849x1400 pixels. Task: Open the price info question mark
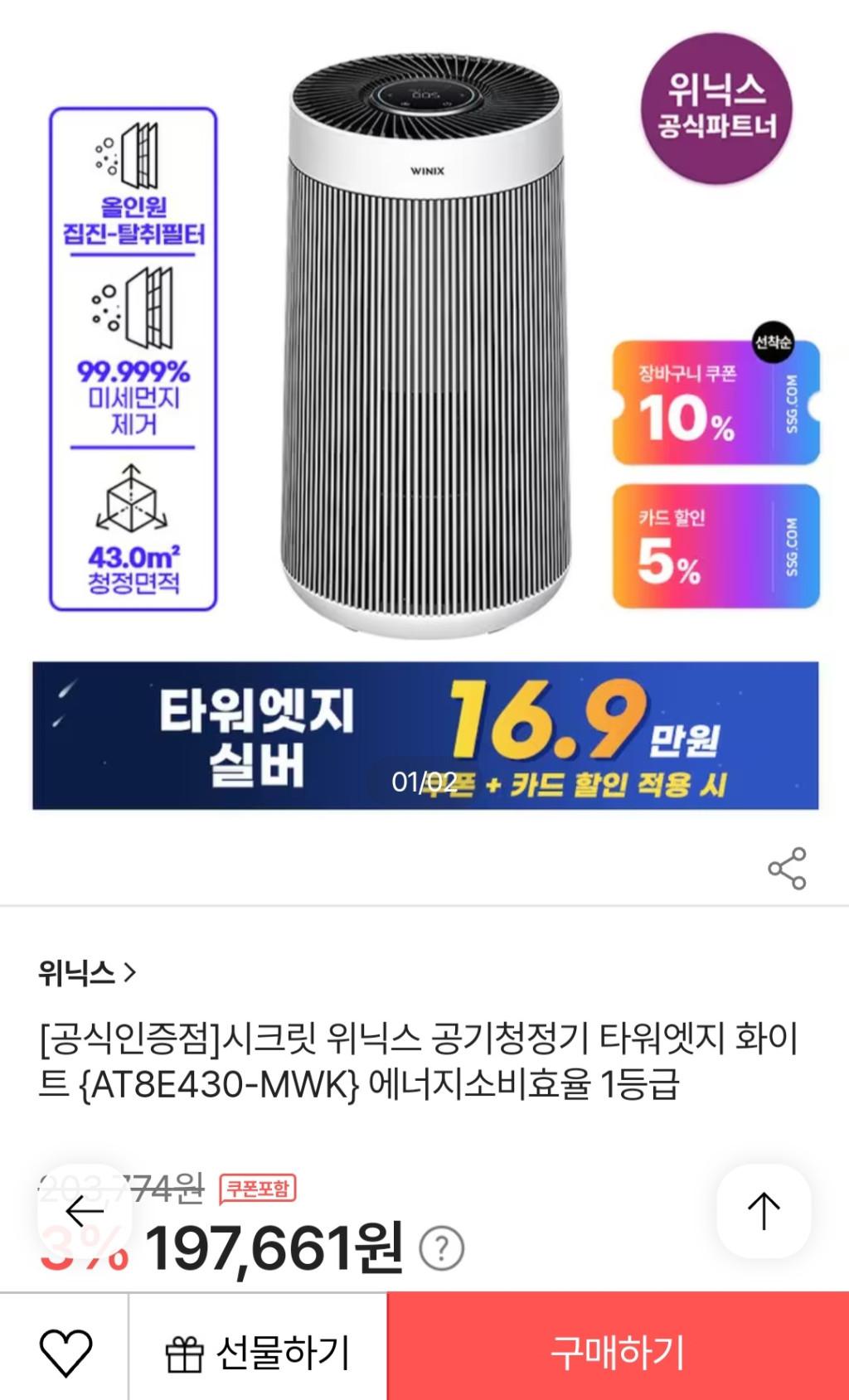(x=441, y=1248)
